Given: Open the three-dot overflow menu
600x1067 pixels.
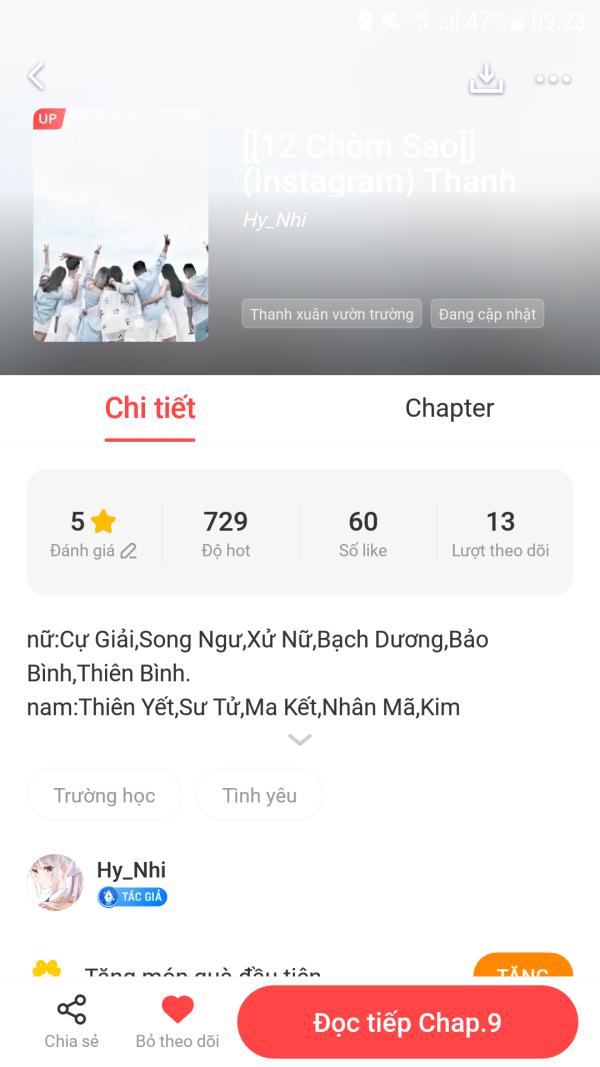Looking at the screenshot, I should point(552,79).
